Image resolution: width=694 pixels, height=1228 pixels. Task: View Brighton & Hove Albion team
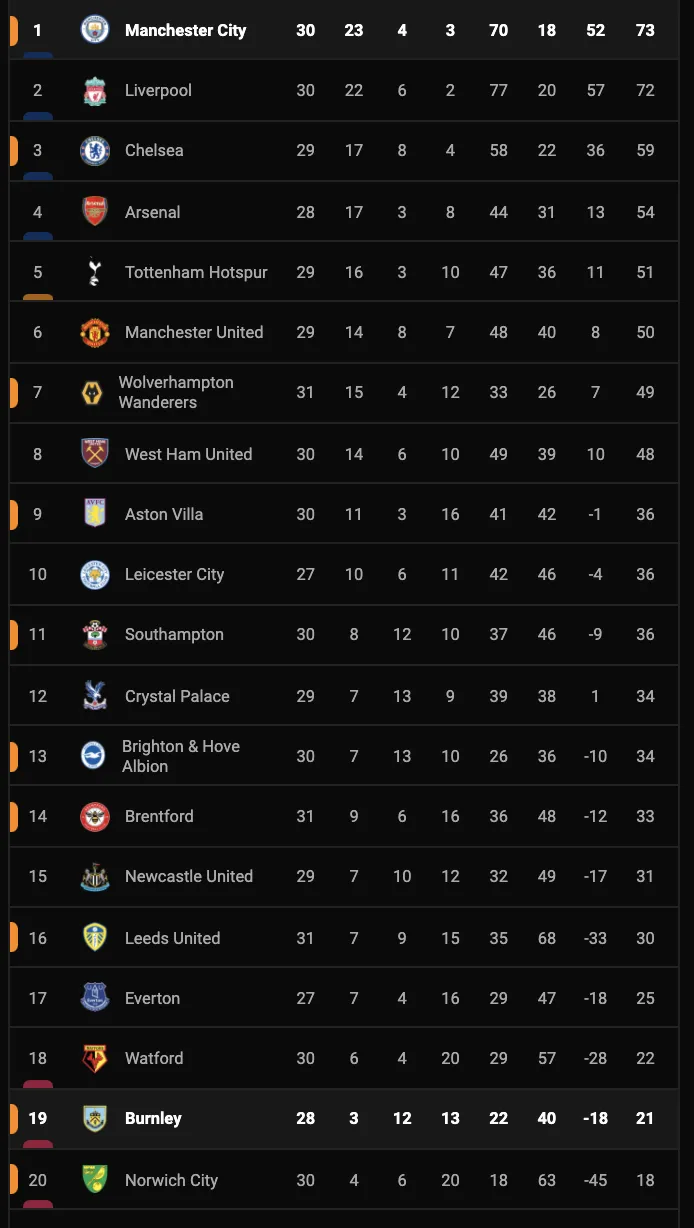pyautogui.click(x=180, y=756)
